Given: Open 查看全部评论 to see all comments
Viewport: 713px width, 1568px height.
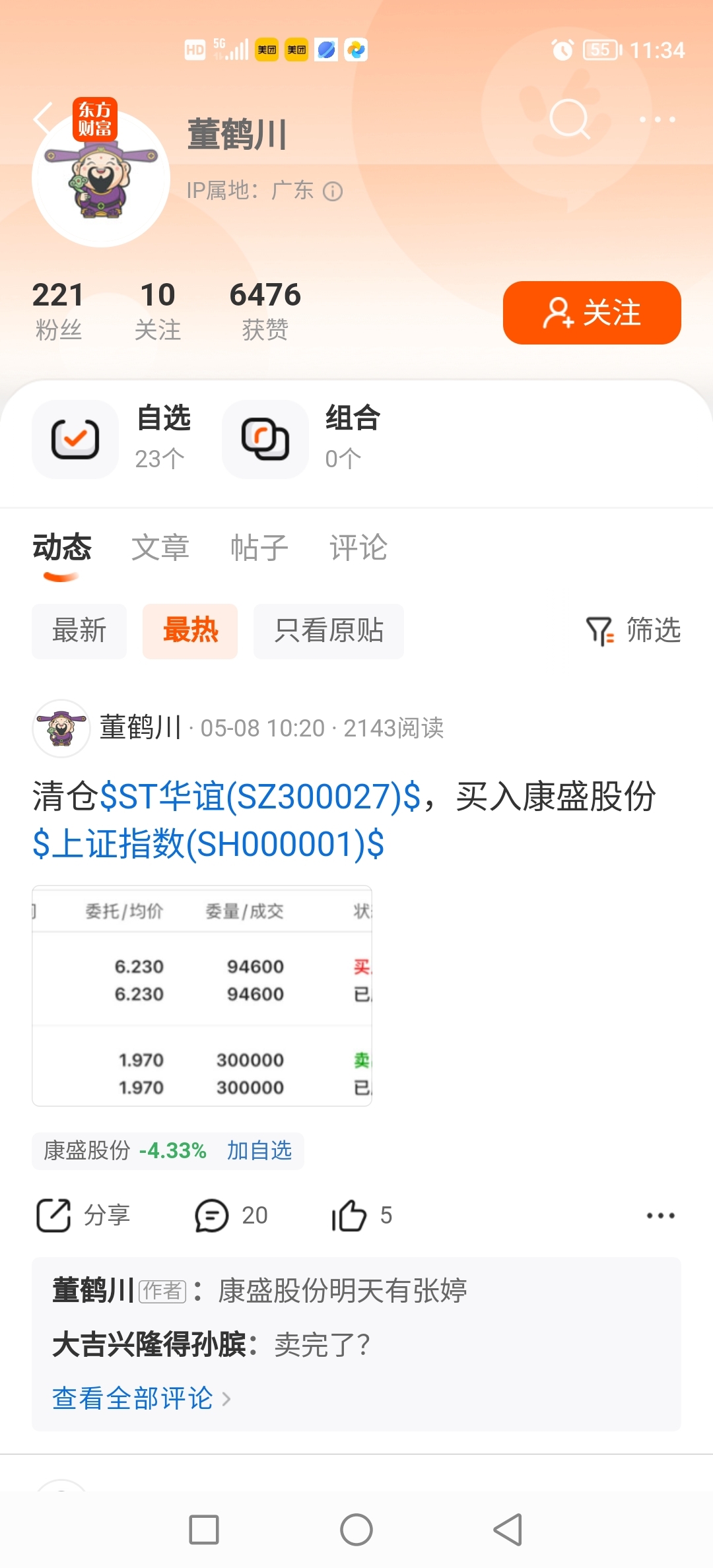Looking at the screenshot, I should pos(141,1398).
